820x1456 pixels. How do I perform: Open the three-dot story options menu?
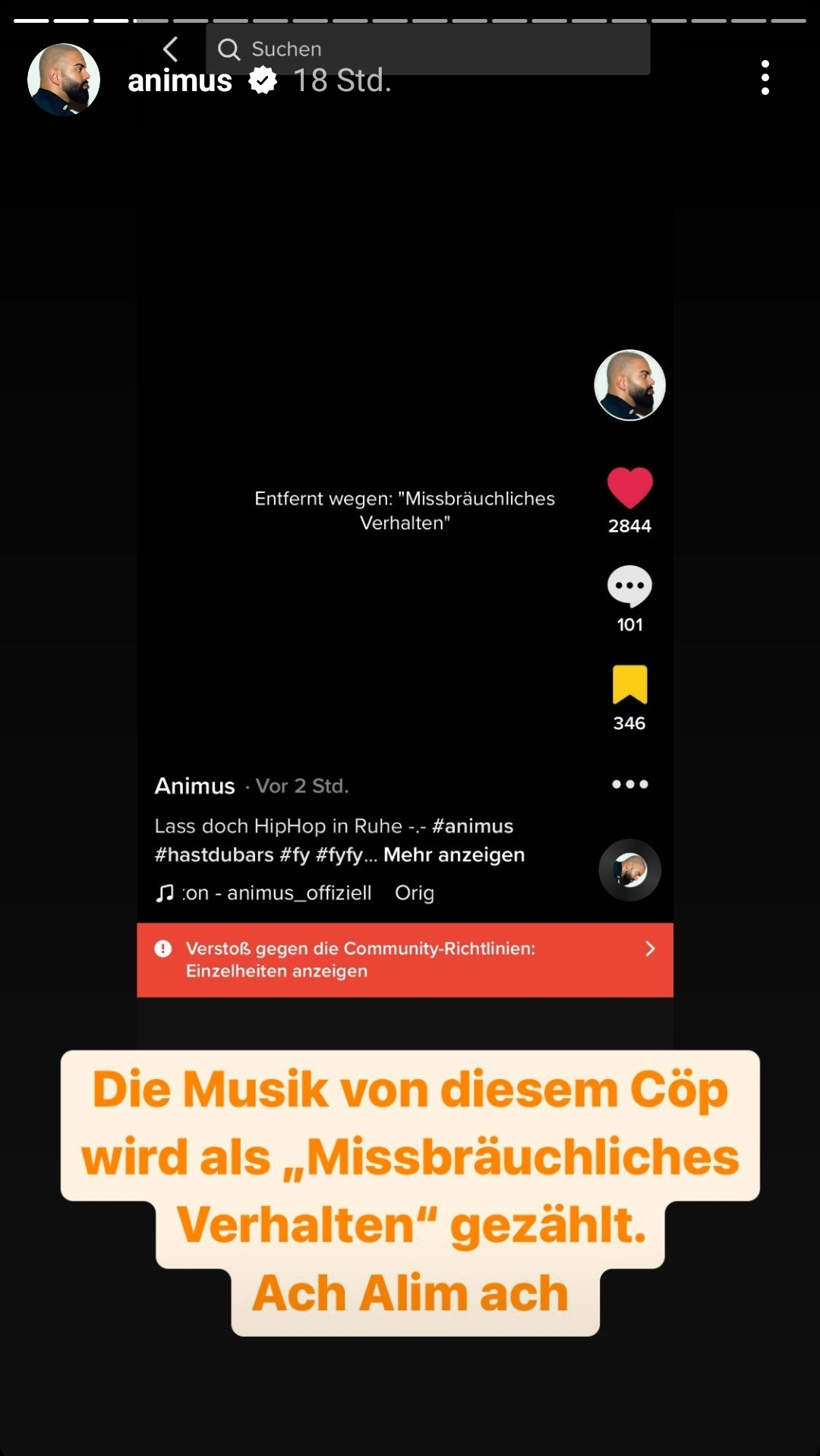click(x=765, y=77)
